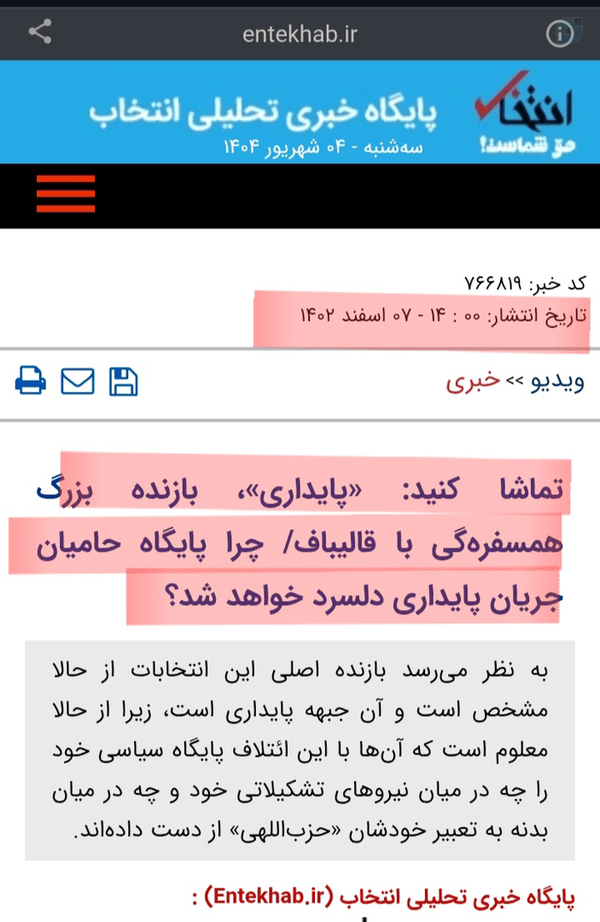
Task: Open the page info icon
Action: pyautogui.click(x=559, y=33)
